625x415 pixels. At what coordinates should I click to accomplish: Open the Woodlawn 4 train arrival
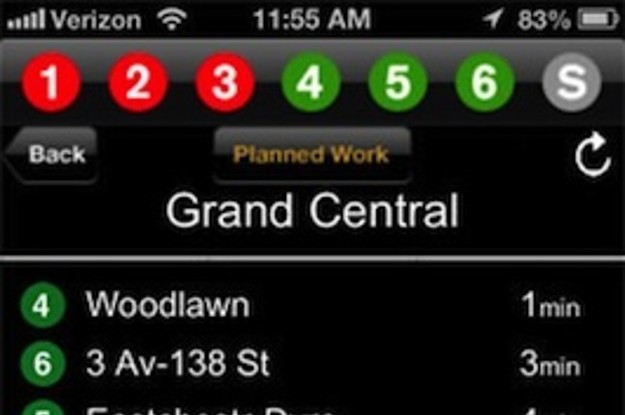pyautogui.click(x=312, y=305)
